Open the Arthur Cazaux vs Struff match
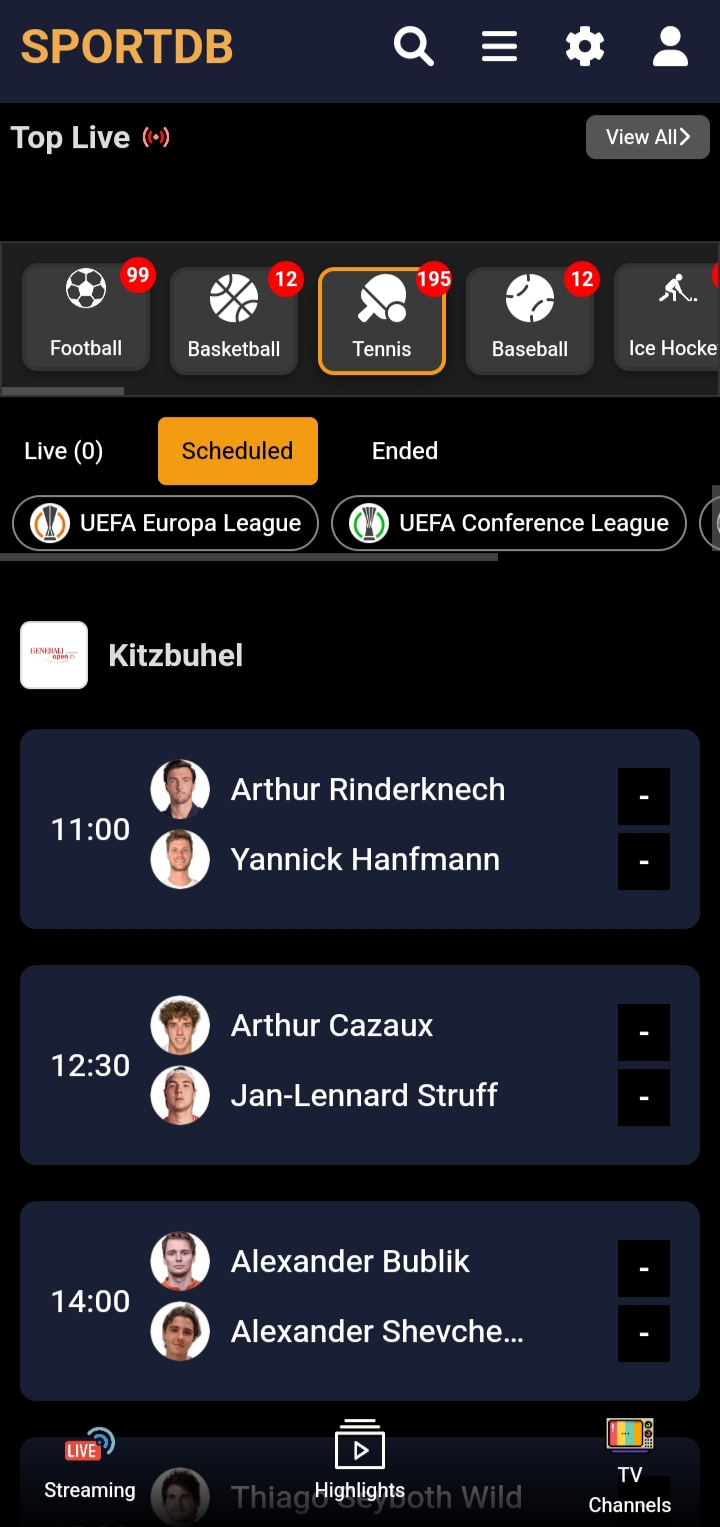 coord(360,1060)
